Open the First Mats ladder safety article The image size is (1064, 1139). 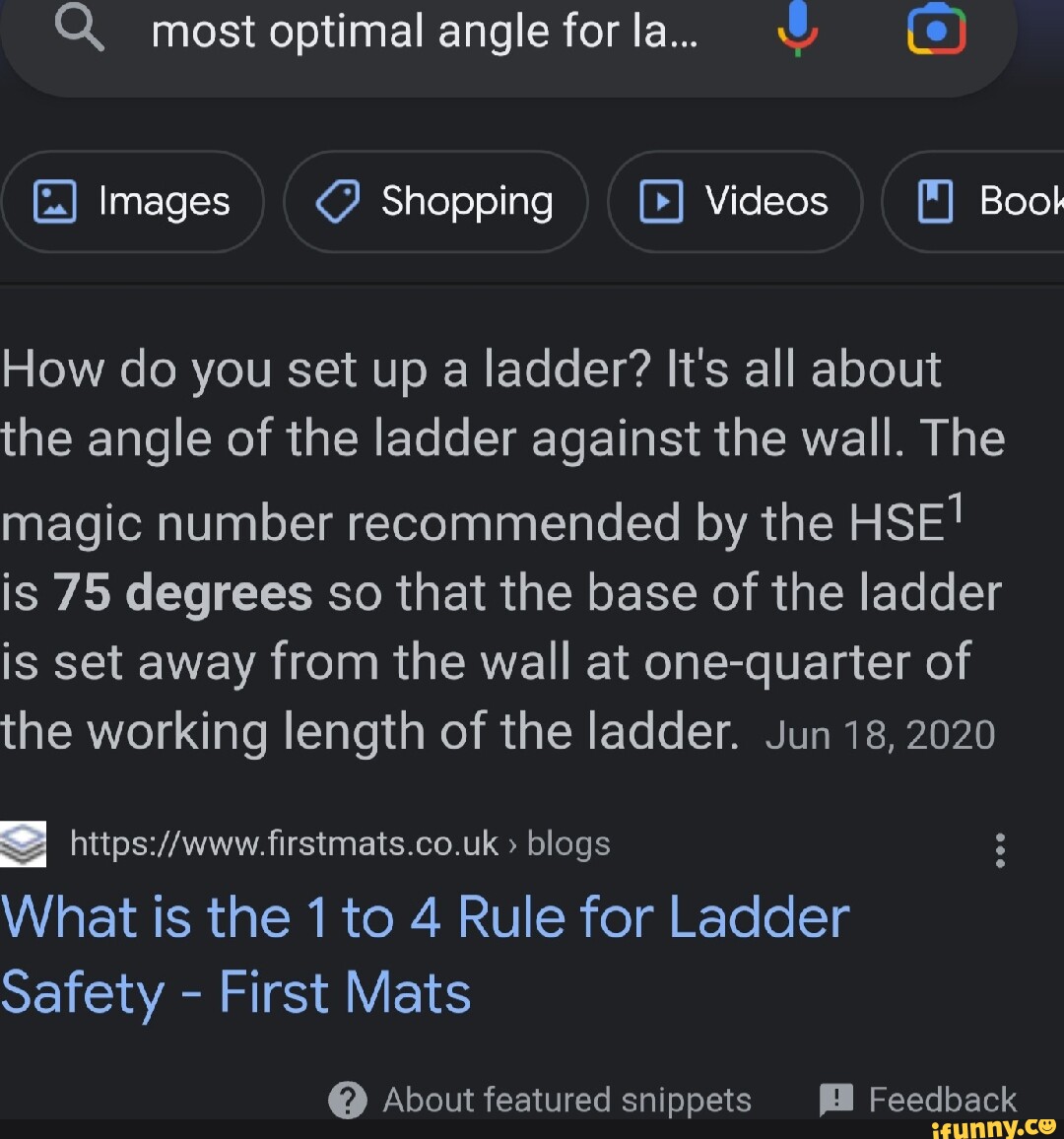point(424,954)
